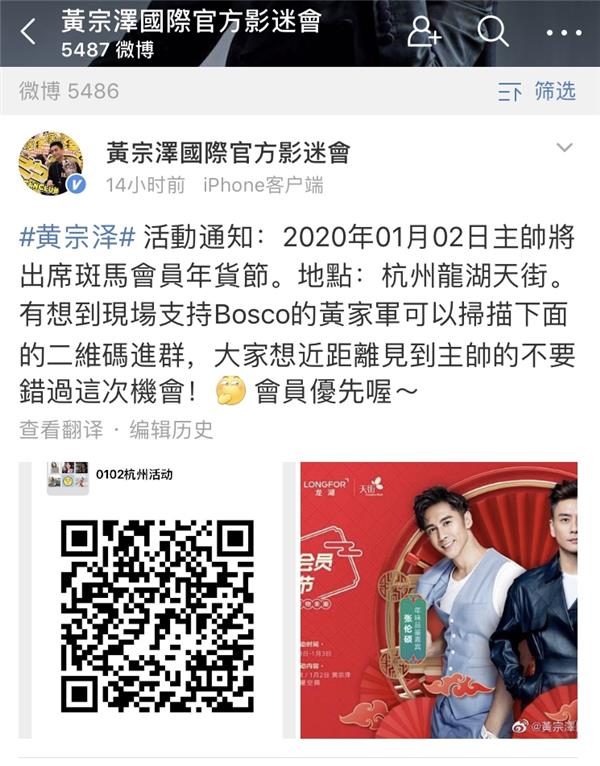View the red event poster image
This screenshot has width=600, height=766.
click(438, 600)
